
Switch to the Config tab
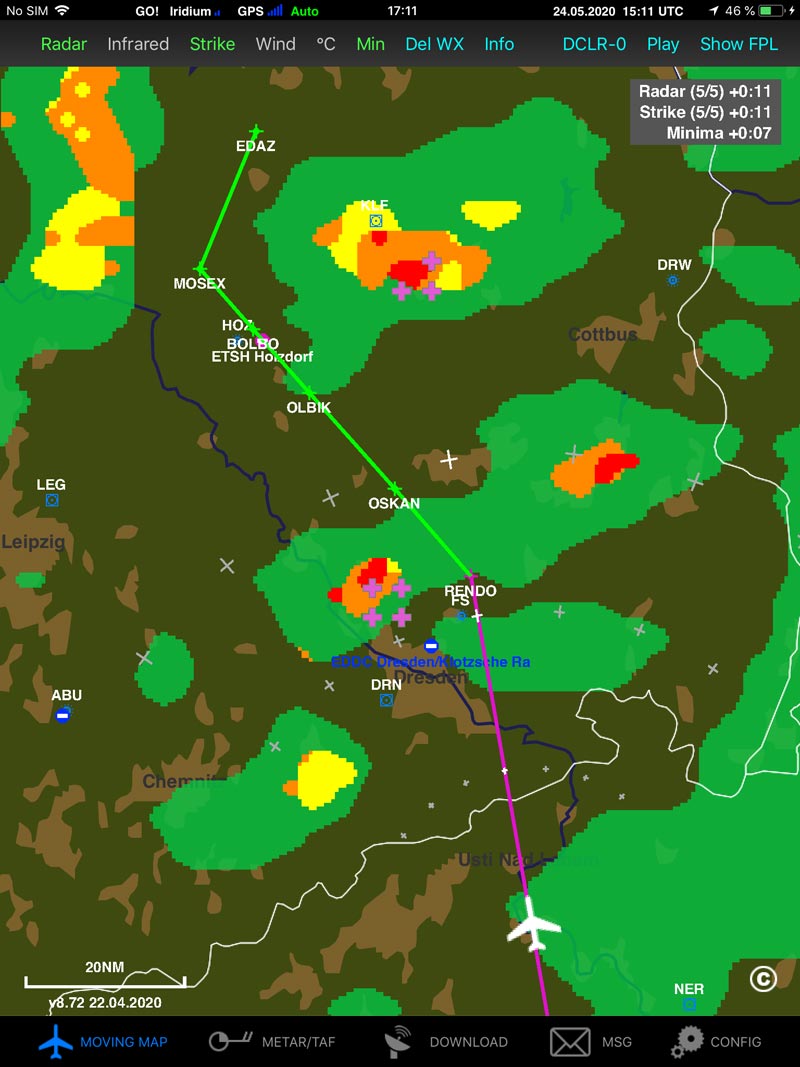[x=716, y=1041]
